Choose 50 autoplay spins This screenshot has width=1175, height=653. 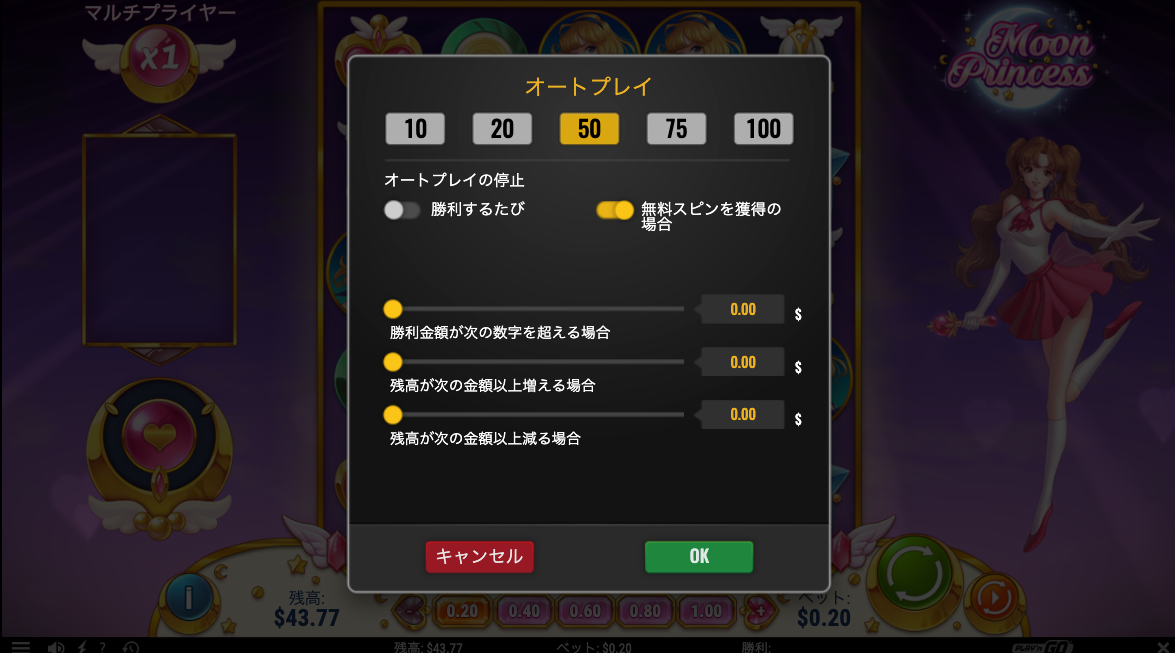(589, 128)
